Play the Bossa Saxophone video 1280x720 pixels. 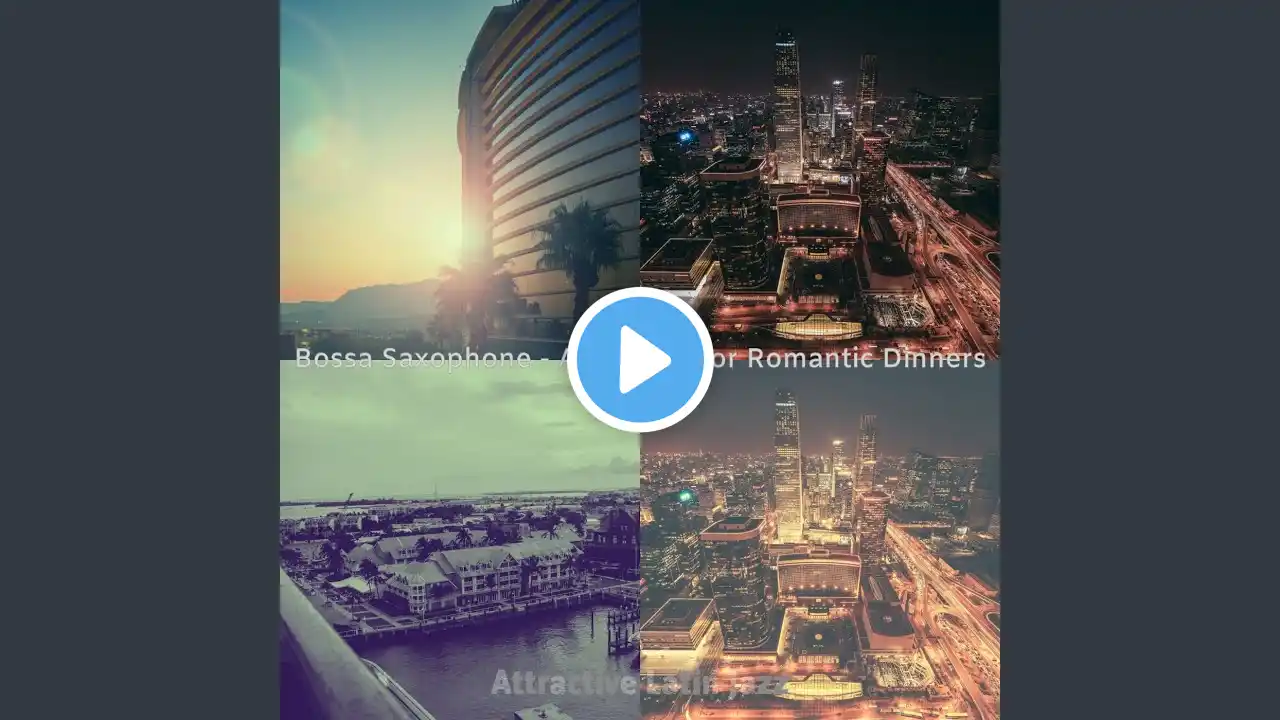tap(640, 360)
